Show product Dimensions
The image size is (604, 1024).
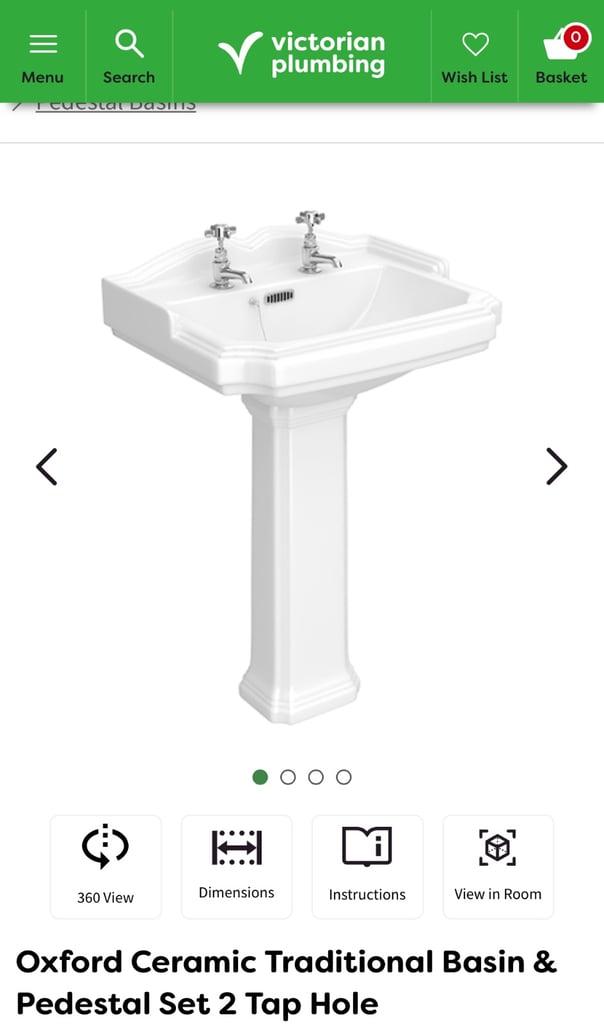click(236, 867)
